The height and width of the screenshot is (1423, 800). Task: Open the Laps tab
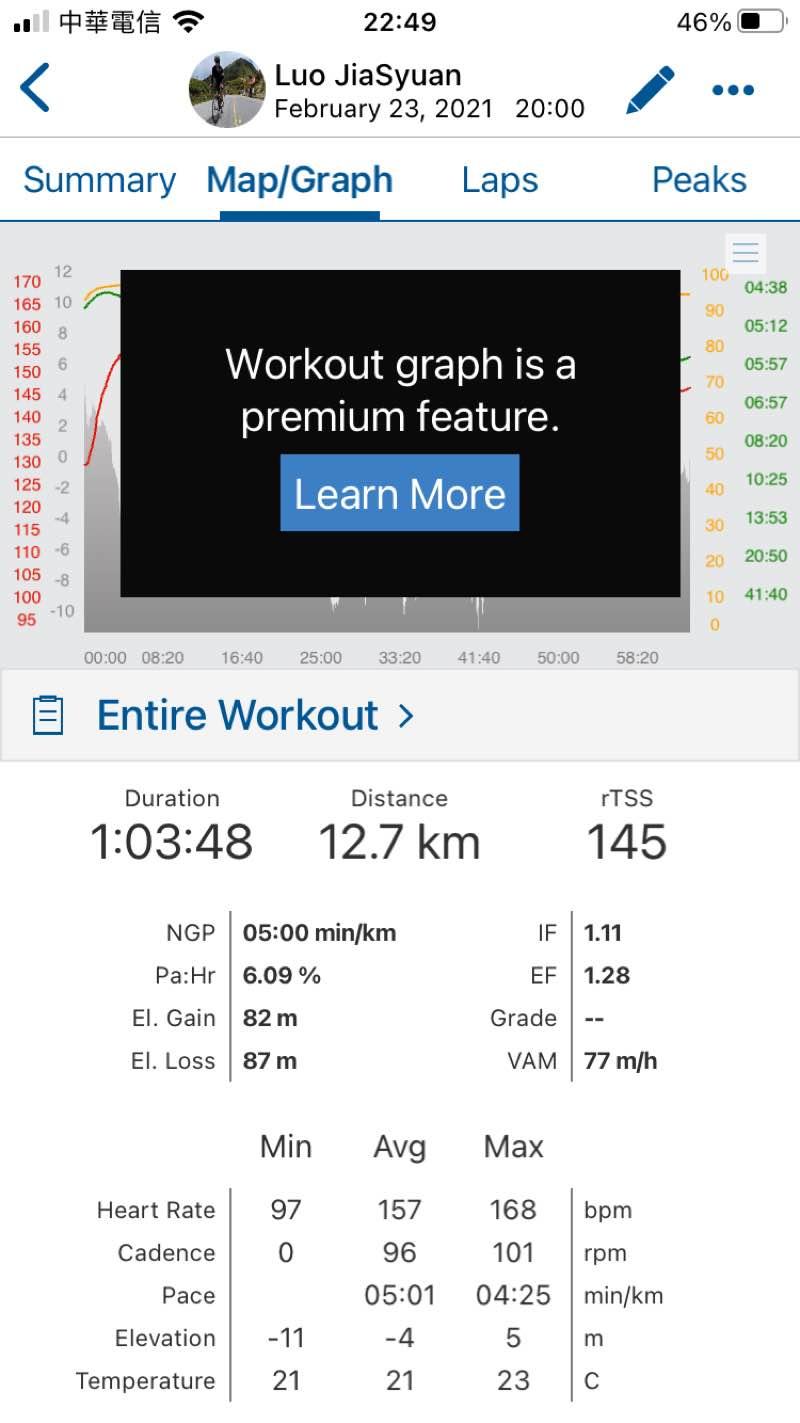click(499, 180)
